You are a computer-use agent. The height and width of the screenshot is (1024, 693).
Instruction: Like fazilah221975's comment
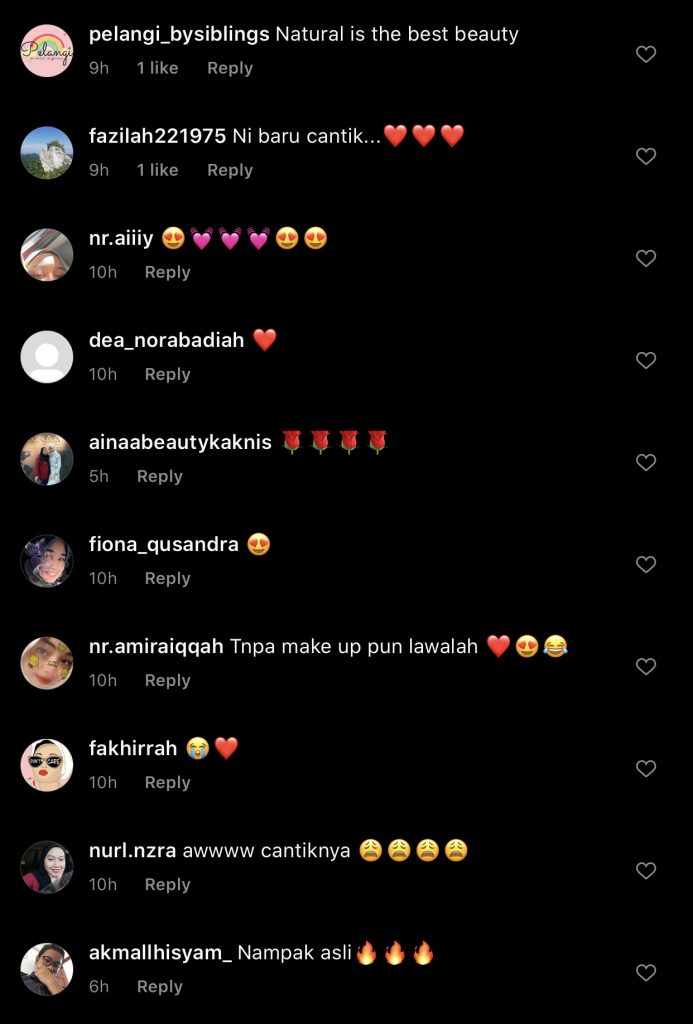coord(646,156)
